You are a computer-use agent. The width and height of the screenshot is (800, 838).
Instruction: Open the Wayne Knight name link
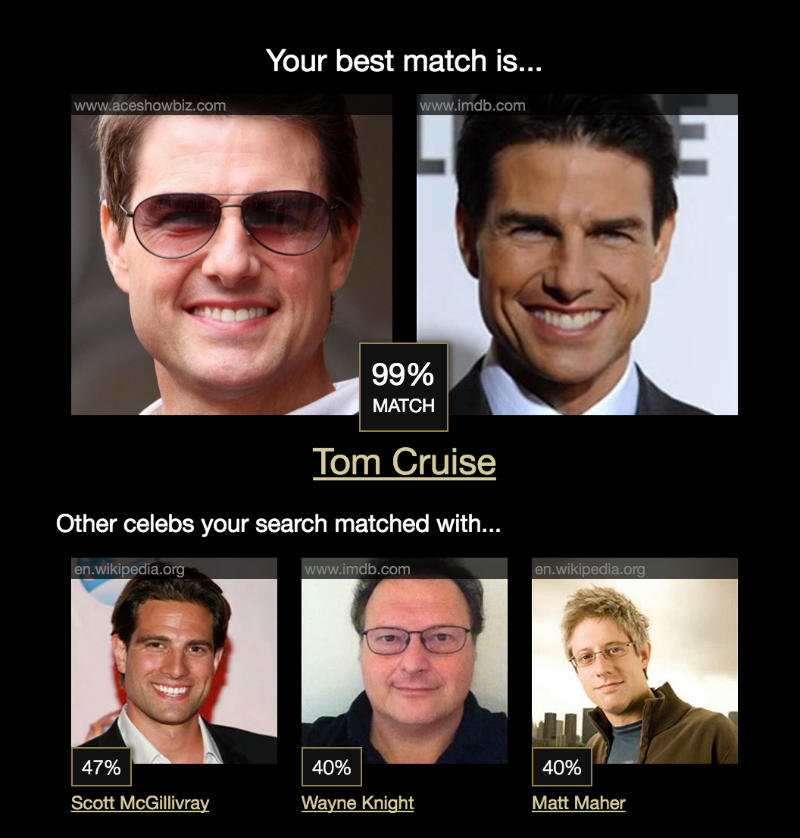[357, 803]
